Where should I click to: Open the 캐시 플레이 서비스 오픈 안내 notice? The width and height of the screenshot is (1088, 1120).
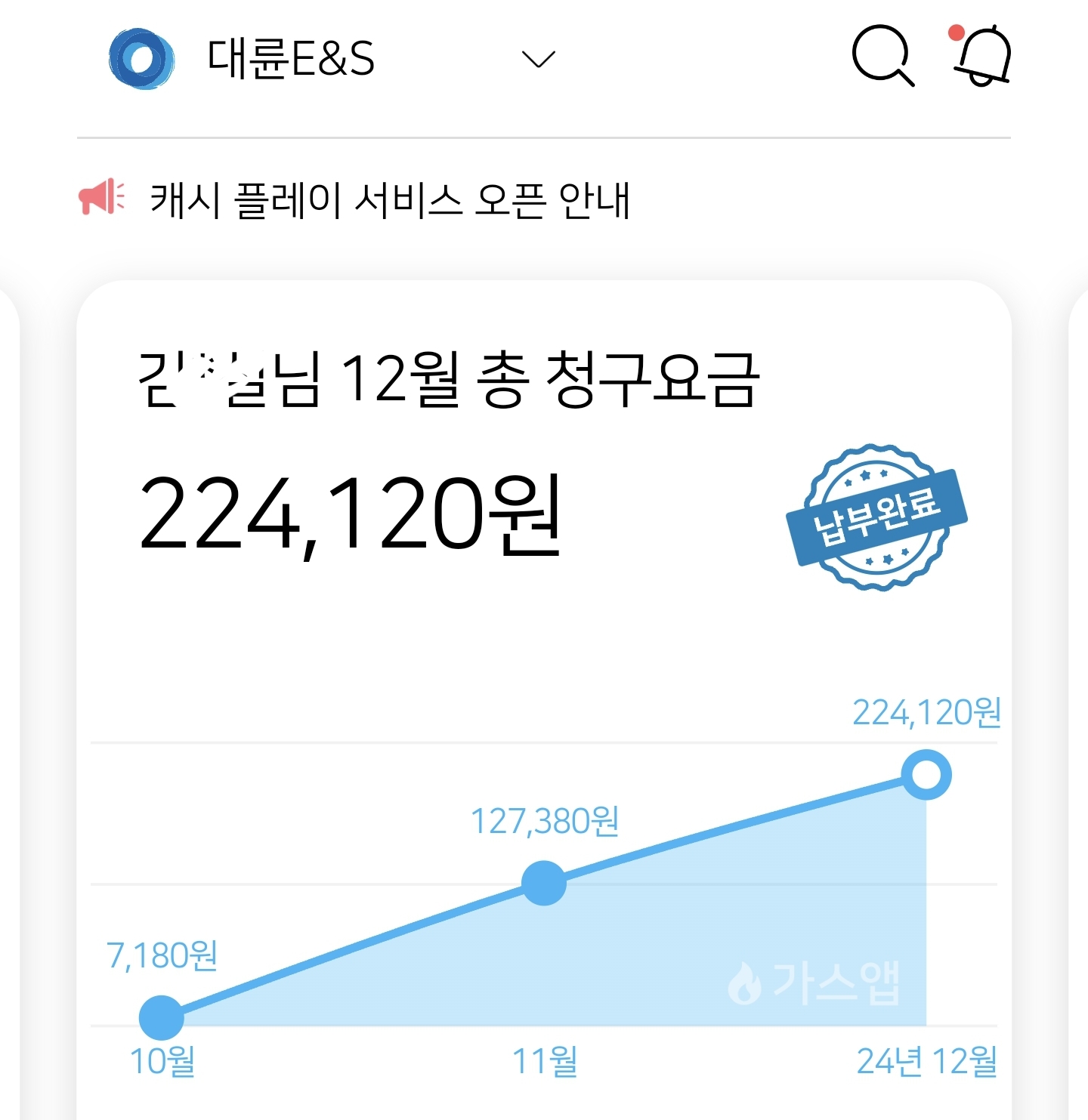390,200
